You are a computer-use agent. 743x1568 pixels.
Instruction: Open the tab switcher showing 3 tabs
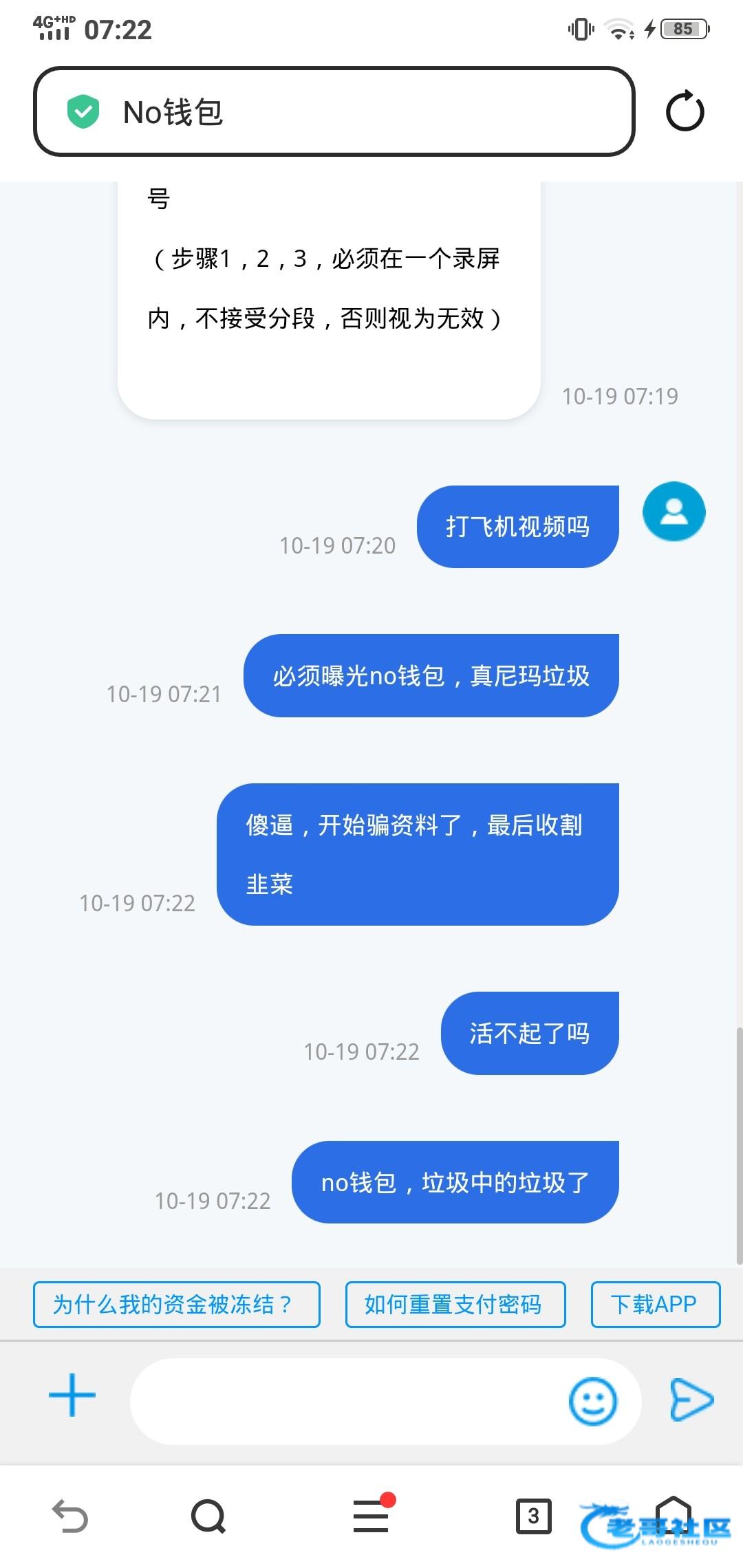click(x=533, y=1516)
